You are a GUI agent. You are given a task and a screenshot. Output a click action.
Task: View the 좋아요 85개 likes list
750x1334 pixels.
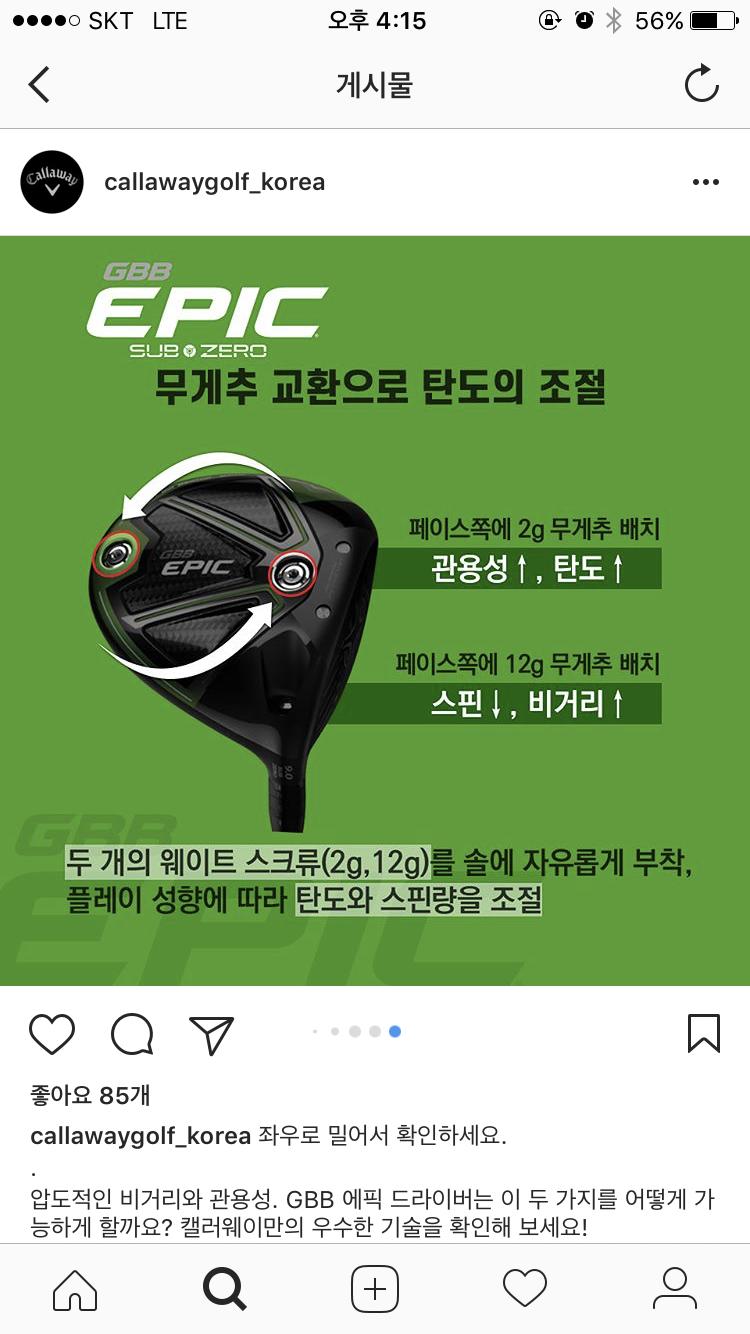click(90, 1095)
